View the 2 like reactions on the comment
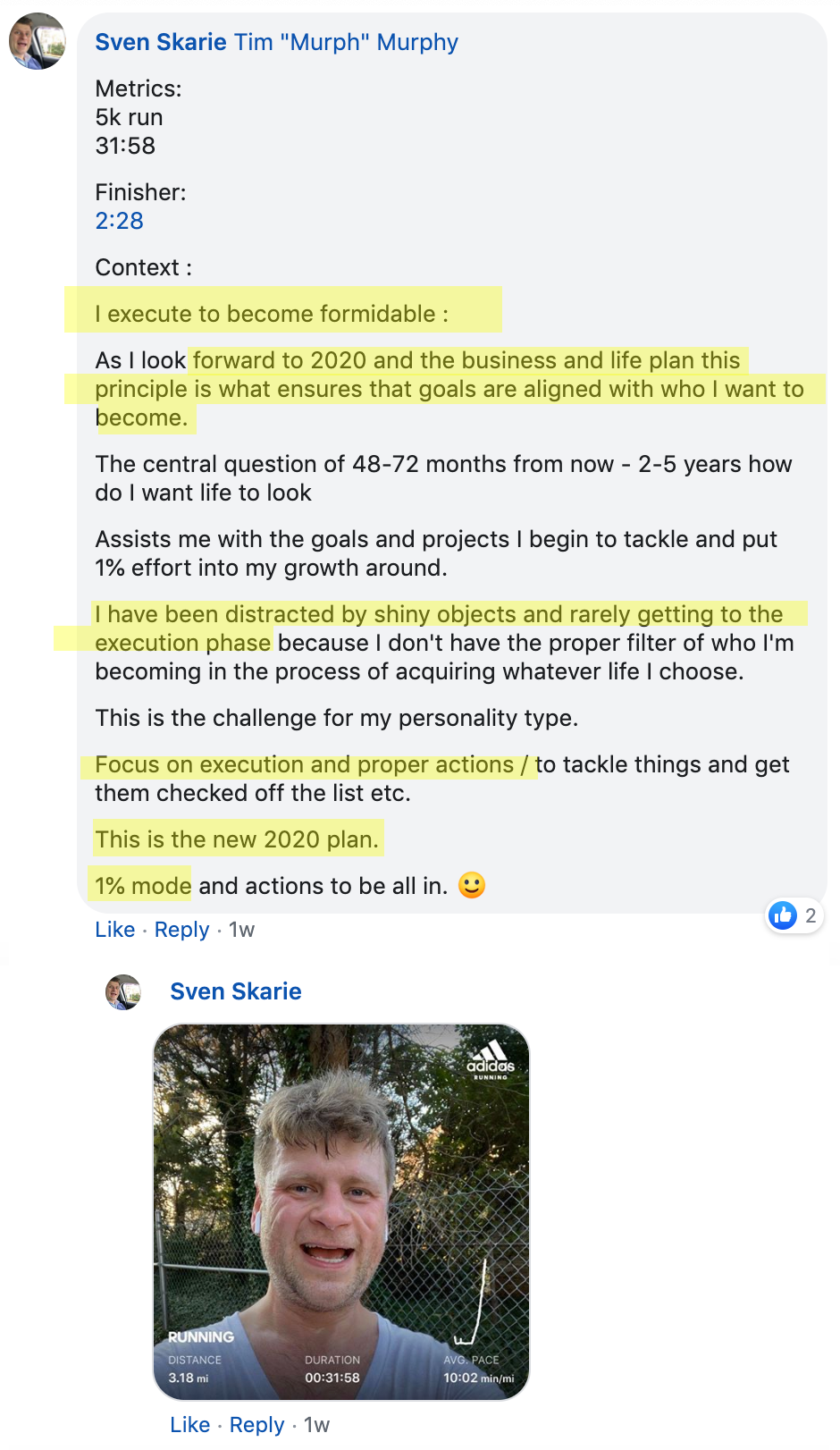This screenshot has width=840, height=1450. click(794, 915)
